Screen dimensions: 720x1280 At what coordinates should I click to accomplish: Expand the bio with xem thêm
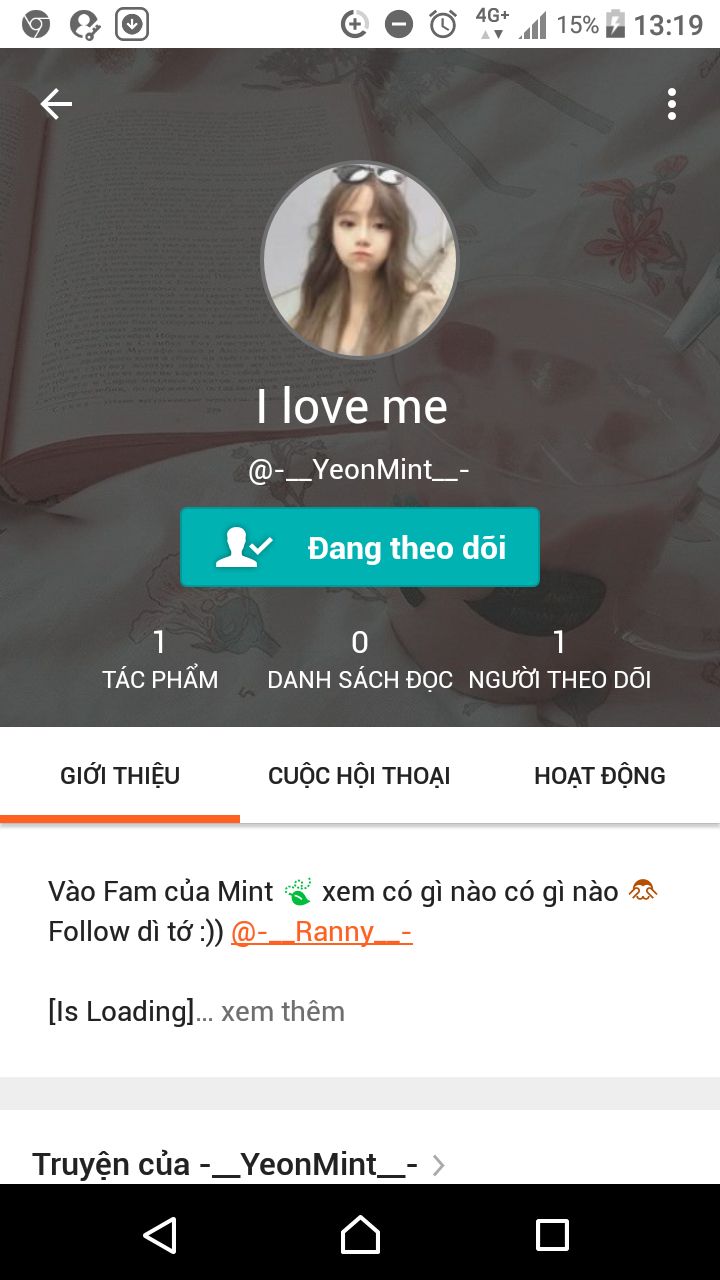coord(283,1012)
